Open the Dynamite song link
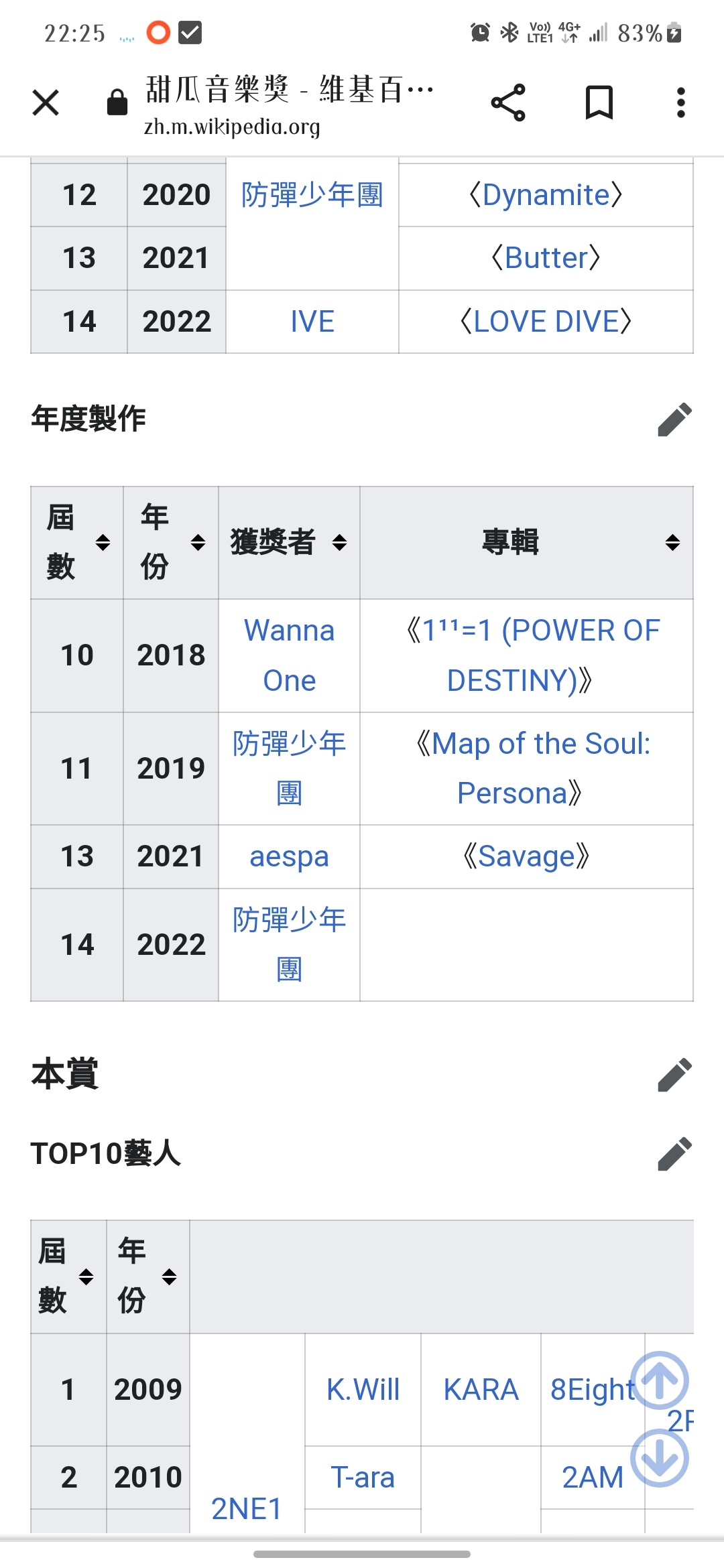Screen dimensions: 724x1568 pos(546,195)
